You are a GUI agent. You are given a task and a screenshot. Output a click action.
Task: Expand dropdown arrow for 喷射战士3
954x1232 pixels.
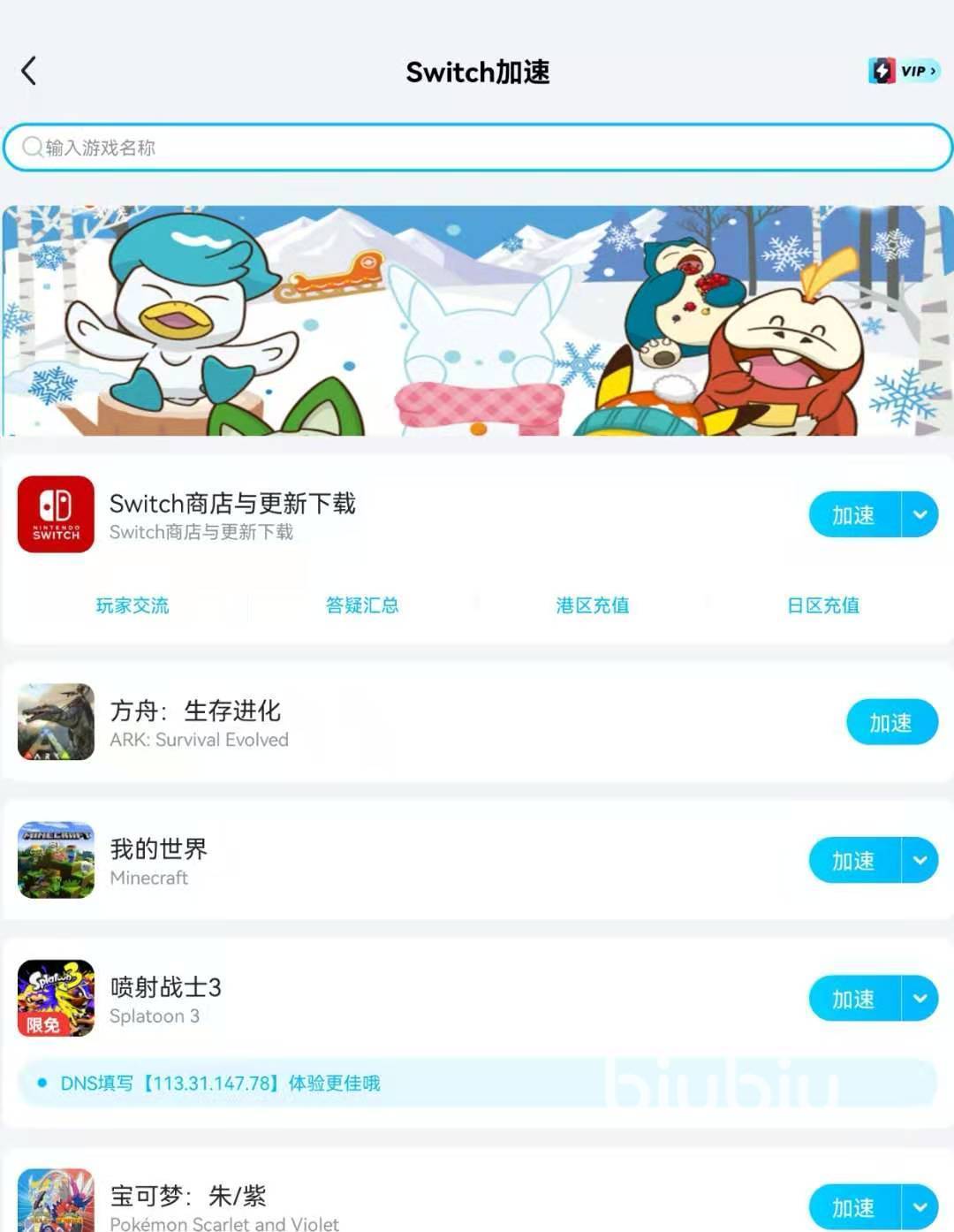pos(920,999)
